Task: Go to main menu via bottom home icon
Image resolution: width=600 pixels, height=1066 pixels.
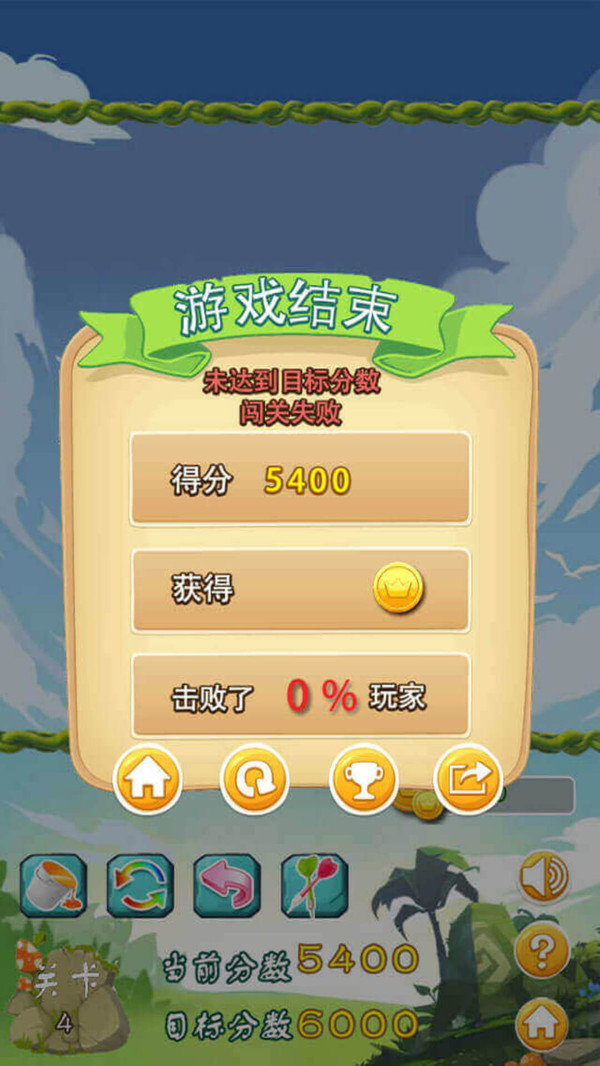Action: (542, 1024)
